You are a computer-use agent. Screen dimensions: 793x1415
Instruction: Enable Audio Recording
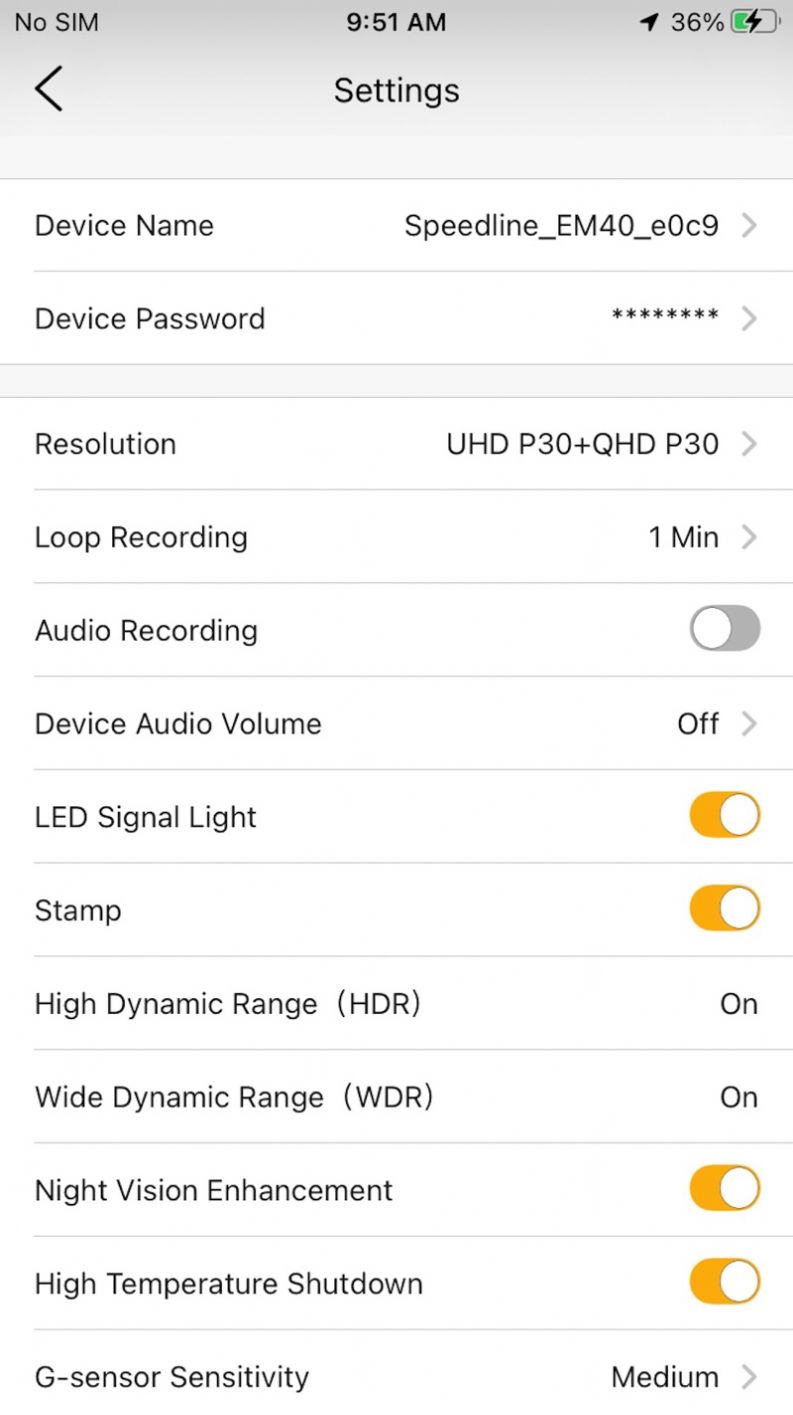[x=723, y=630]
